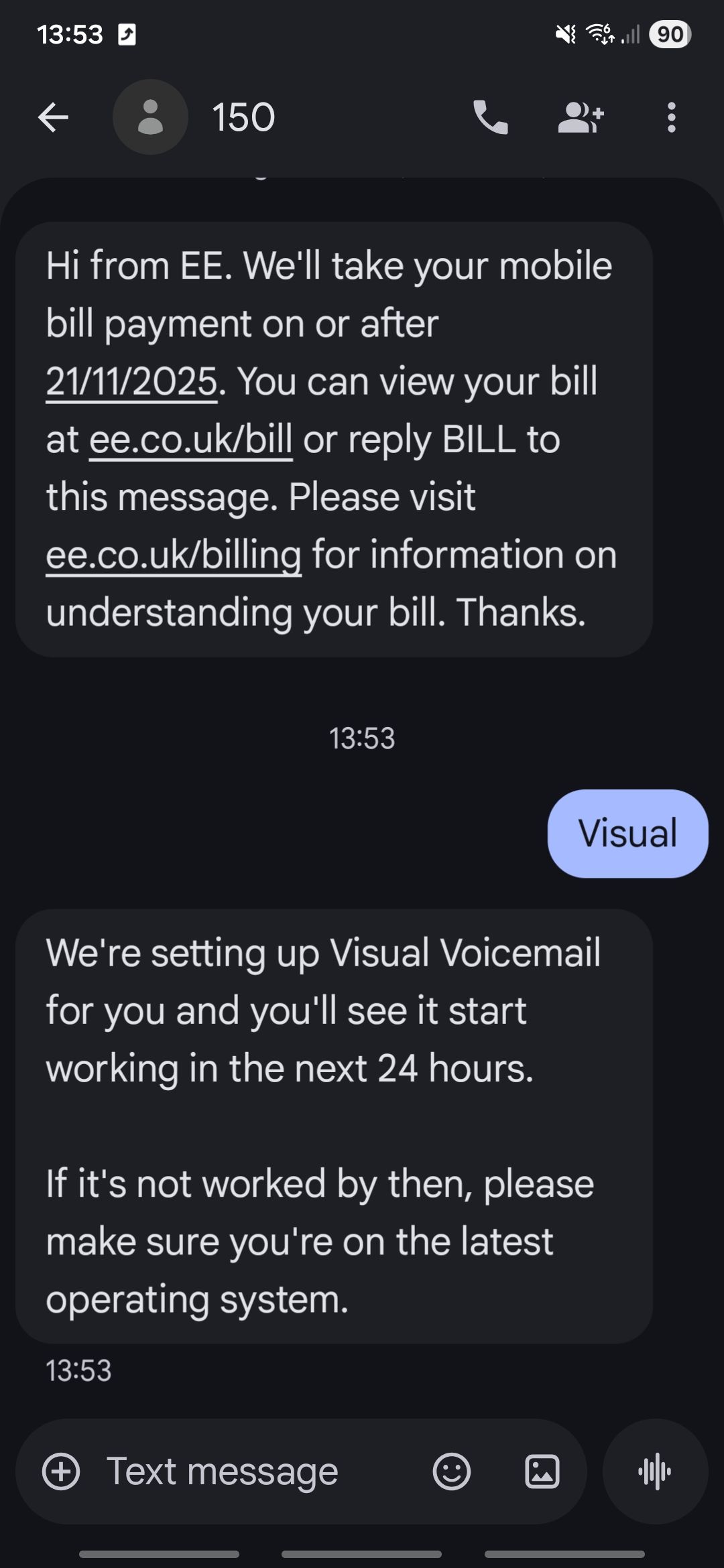Go back to the conversations list
Viewport: 724px width, 1568px height.
pyautogui.click(x=54, y=118)
